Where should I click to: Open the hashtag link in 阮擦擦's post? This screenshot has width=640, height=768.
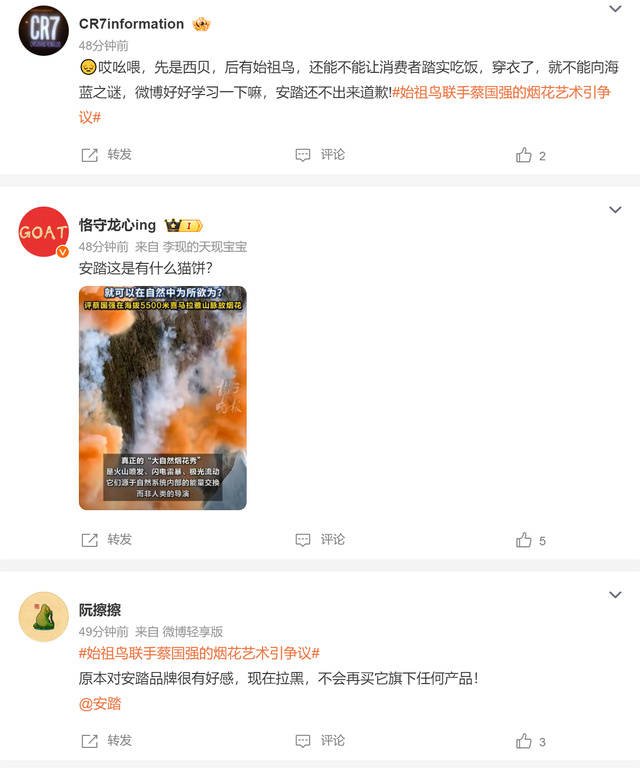pyautogui.click(x=199, y=653)
